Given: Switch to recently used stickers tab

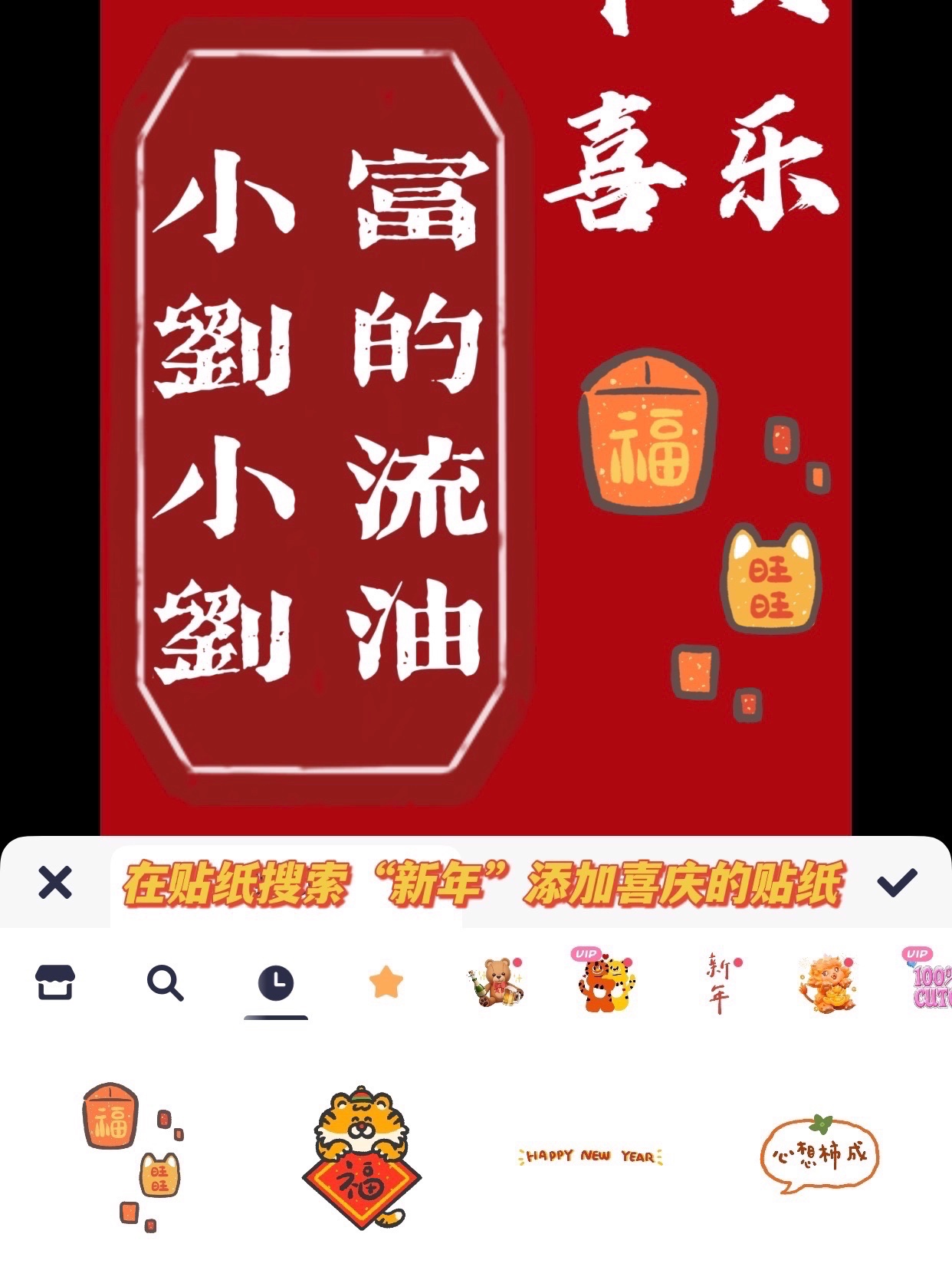Looking at the screenshot, I should (x=275, y=982).
